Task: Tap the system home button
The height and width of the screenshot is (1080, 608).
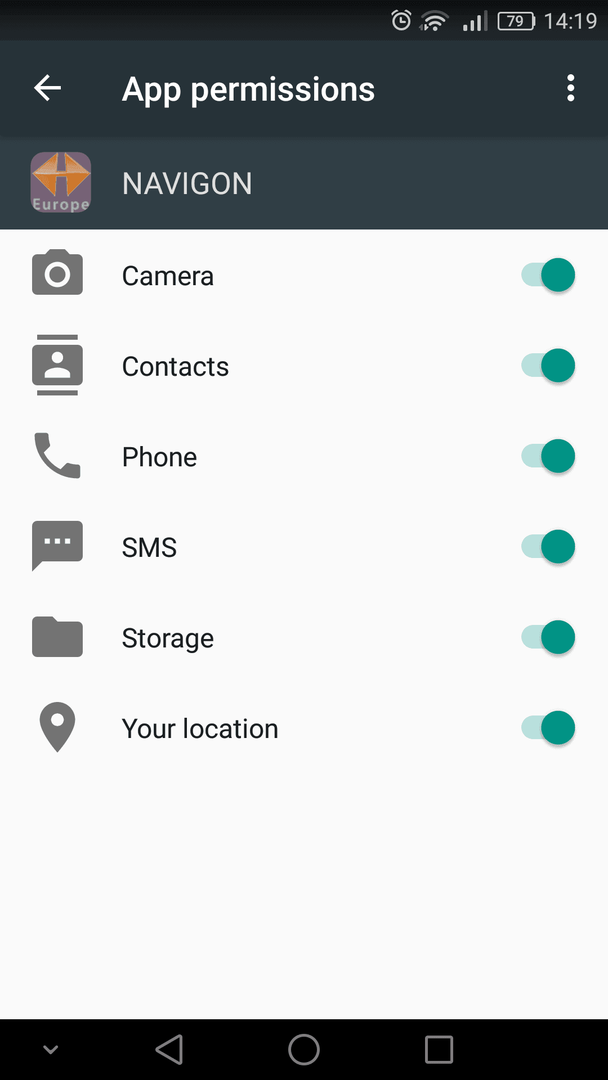Action: [x=304, y=1050]
